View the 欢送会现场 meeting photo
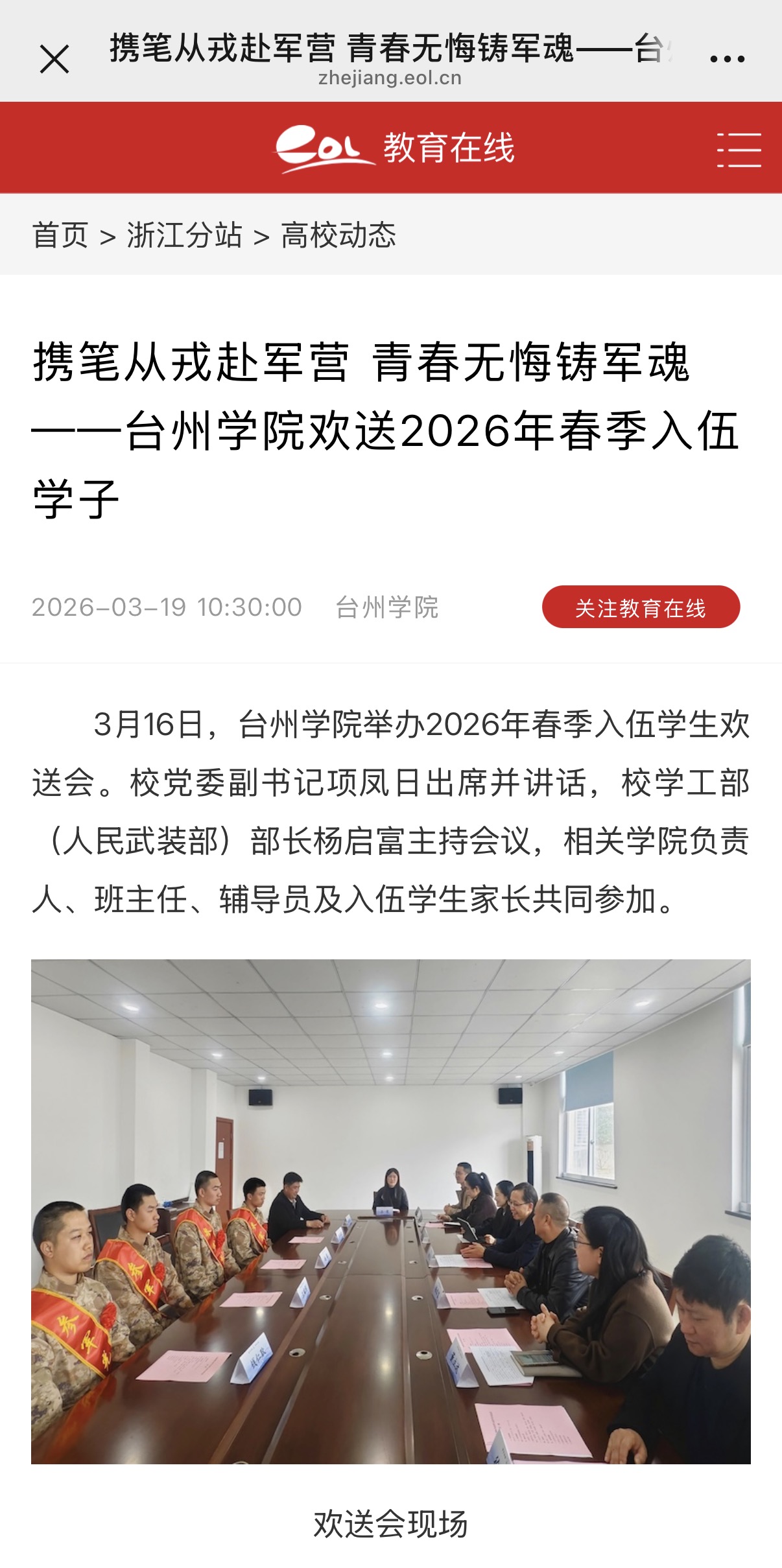 pyautogui.click(x=391, y=1211)
